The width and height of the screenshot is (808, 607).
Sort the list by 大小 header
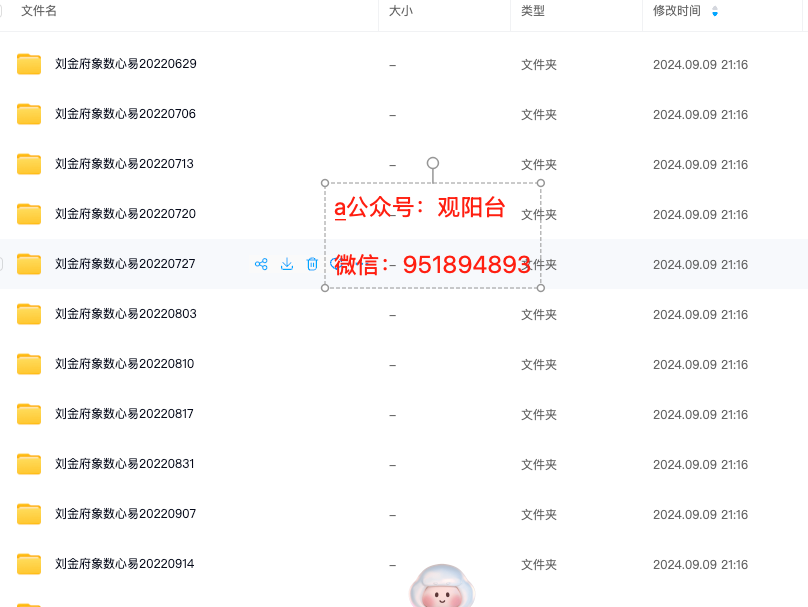click(x=400, y=11)
